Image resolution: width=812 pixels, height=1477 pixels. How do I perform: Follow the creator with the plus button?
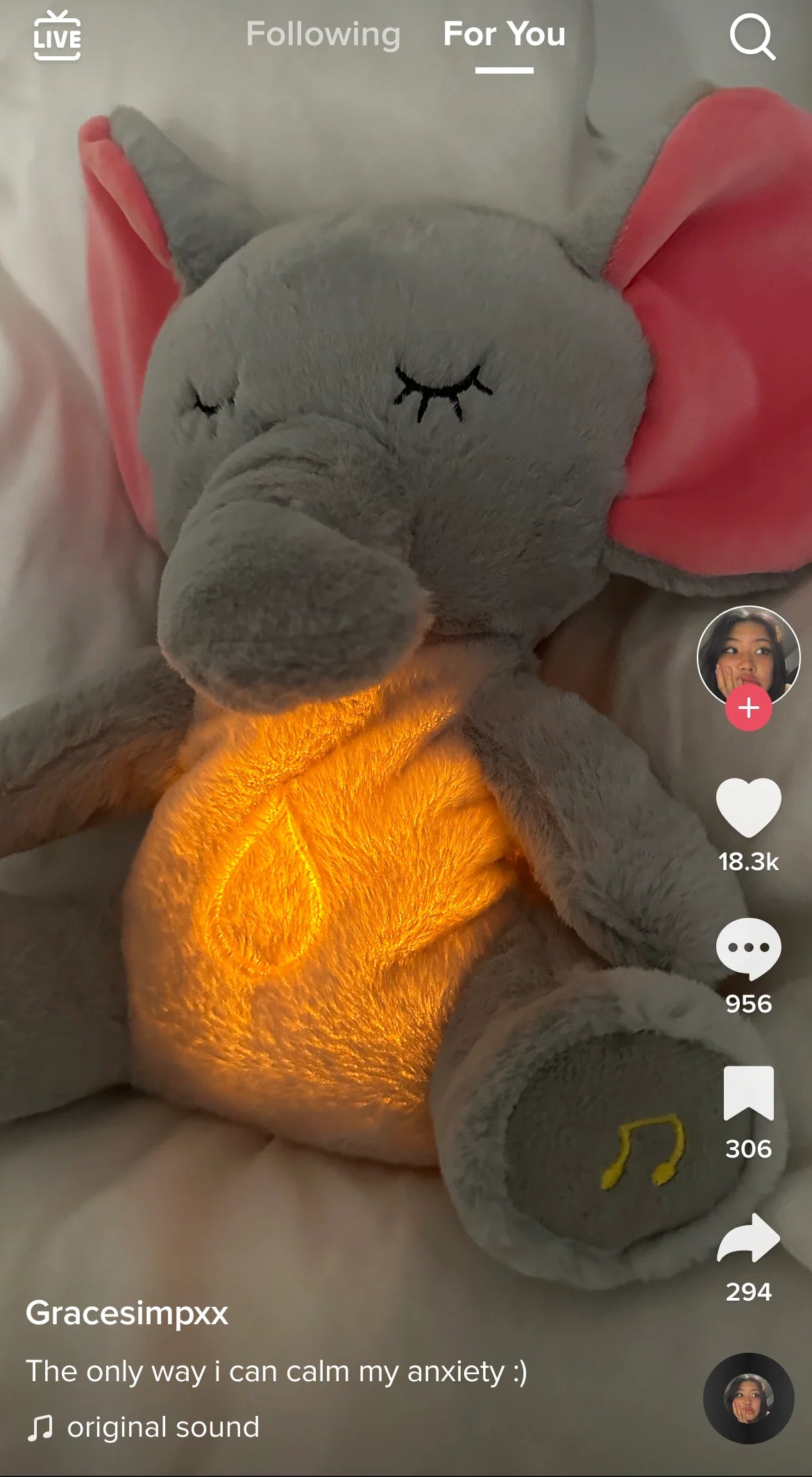pyautogui.click(x=748, y=708)
